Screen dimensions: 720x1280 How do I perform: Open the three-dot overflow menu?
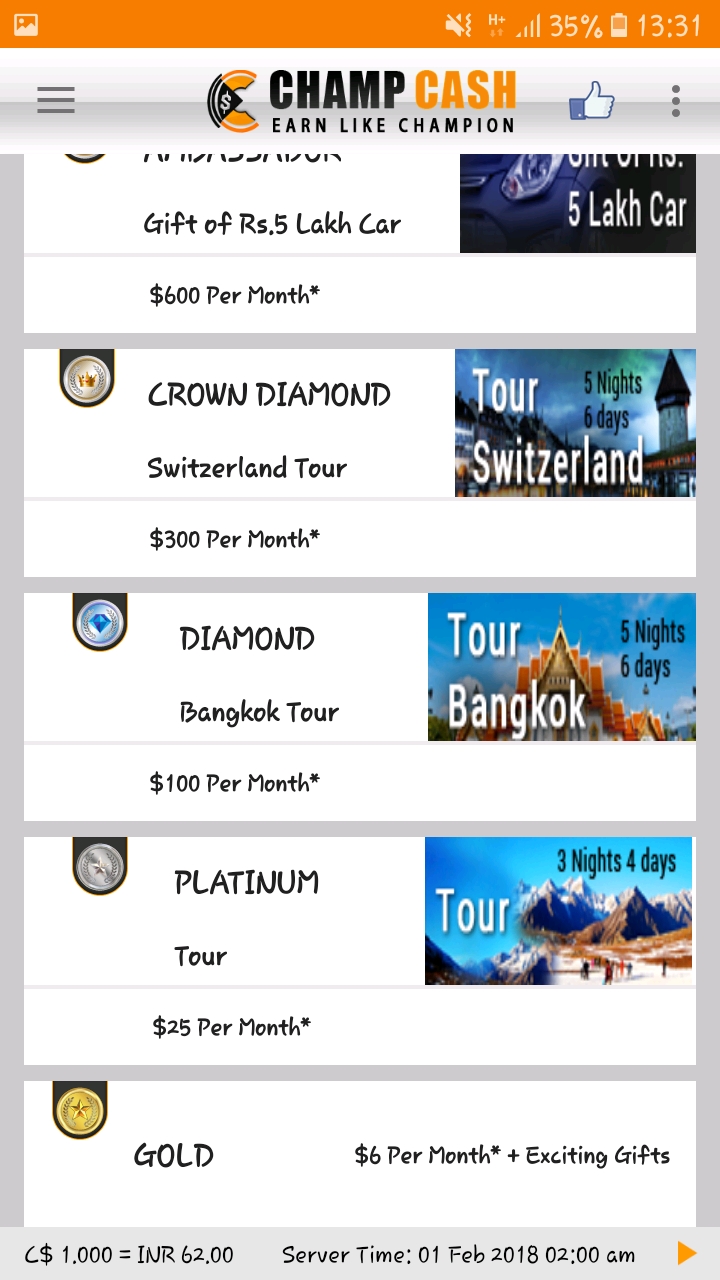click(x=676, y=101)
